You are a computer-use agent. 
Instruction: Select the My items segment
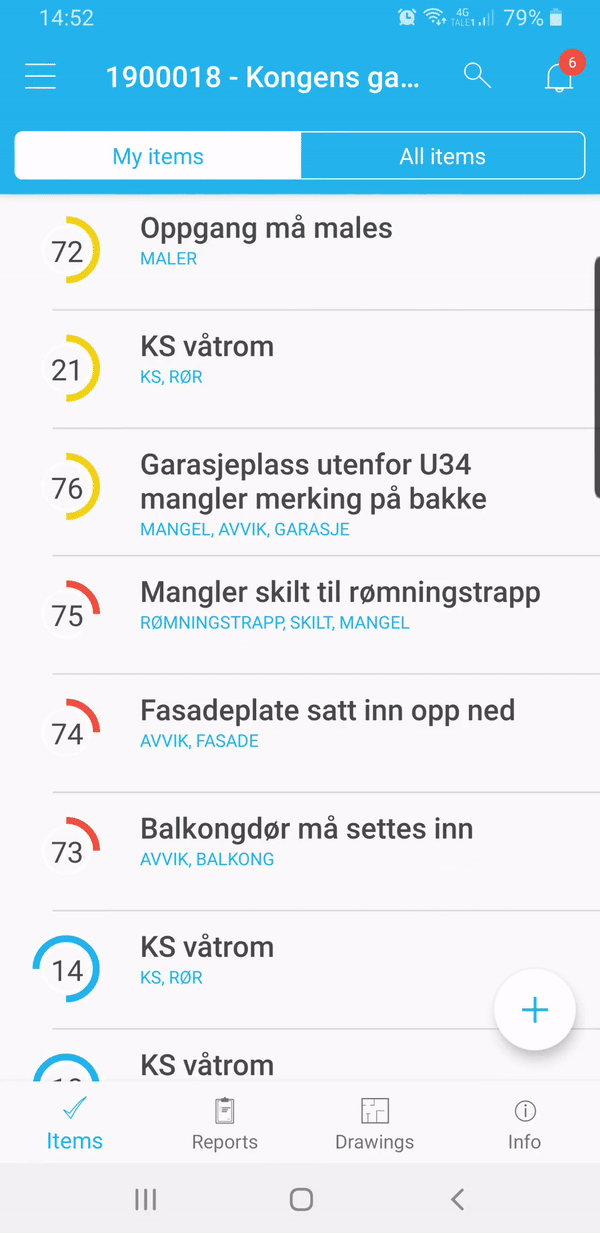(x=158, y=156)
